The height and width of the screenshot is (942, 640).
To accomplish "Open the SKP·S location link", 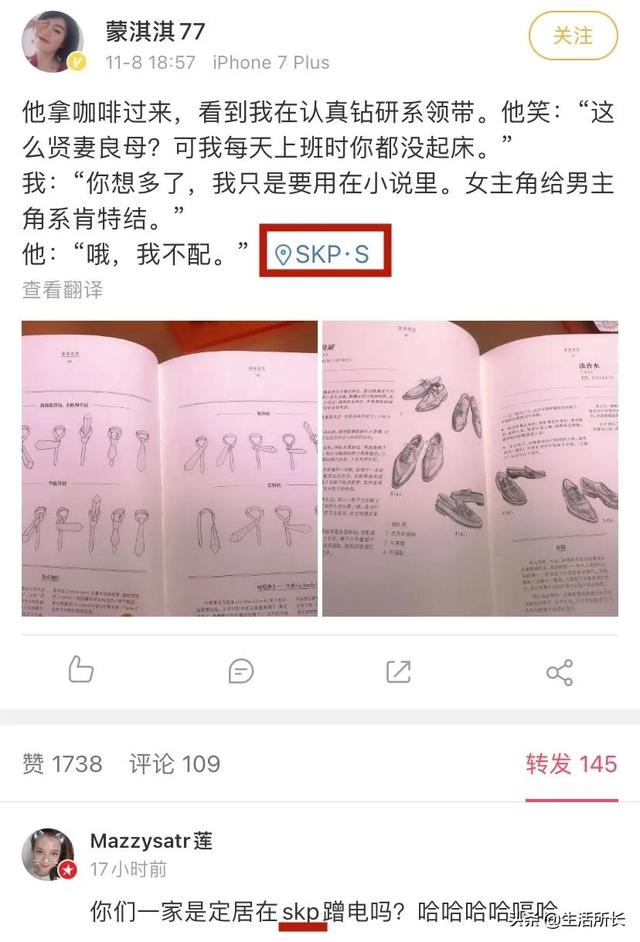I will pos(323,255).
